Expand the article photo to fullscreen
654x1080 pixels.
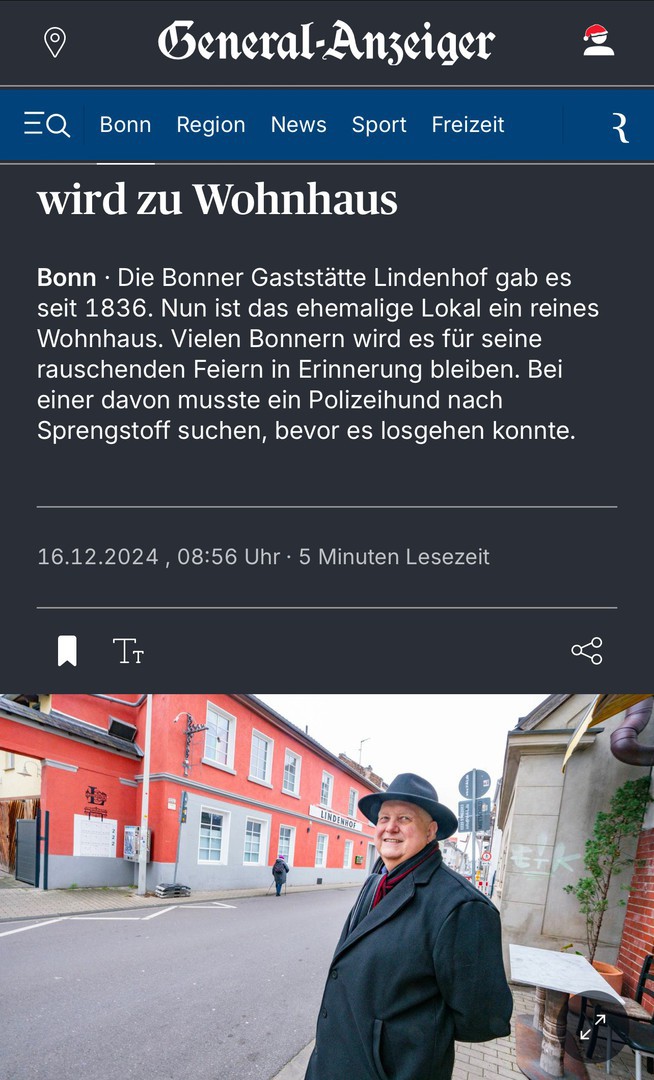click(592, 1026)
